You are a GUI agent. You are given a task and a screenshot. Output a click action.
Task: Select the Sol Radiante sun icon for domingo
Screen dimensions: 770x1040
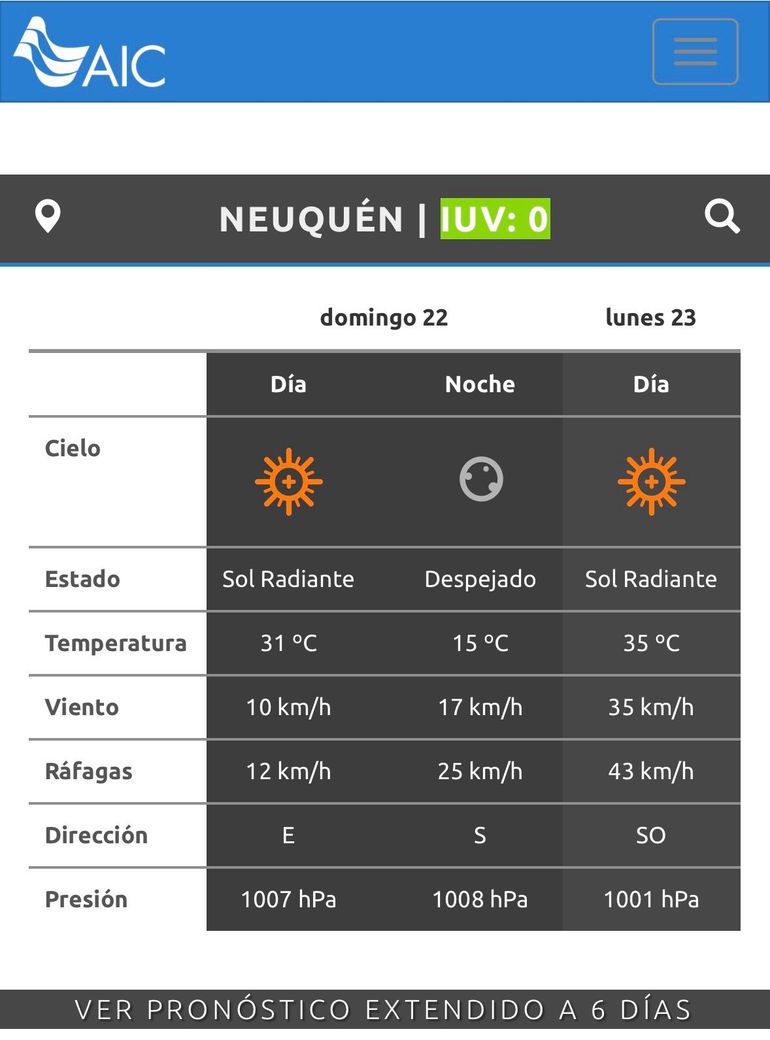pos(288,481)
